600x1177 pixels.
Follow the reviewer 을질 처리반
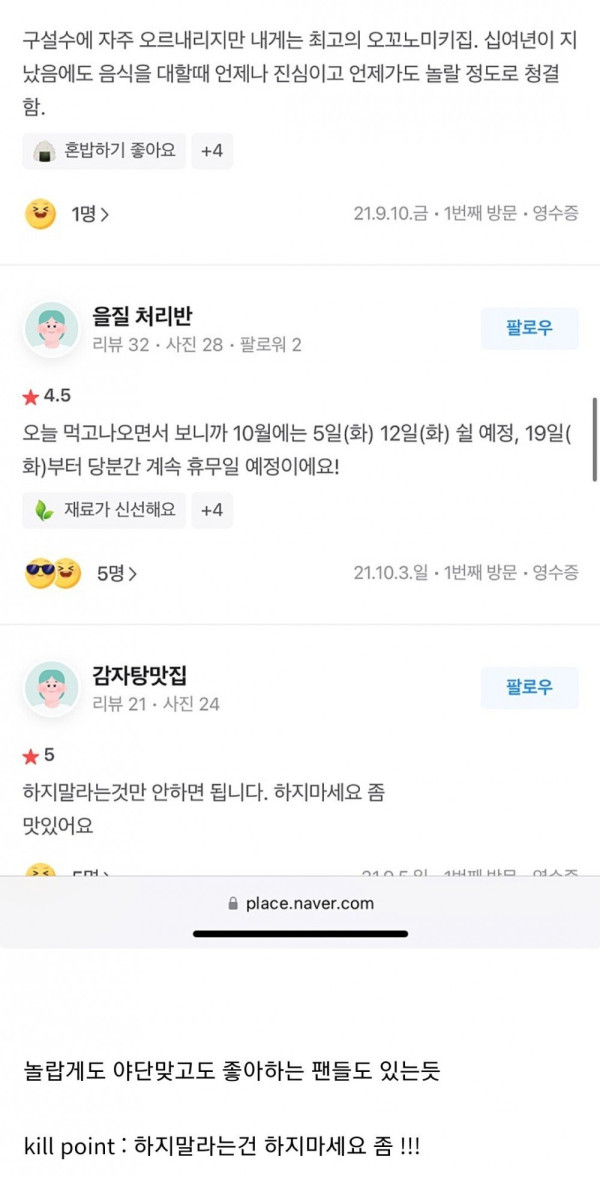[x=529, y=329]
